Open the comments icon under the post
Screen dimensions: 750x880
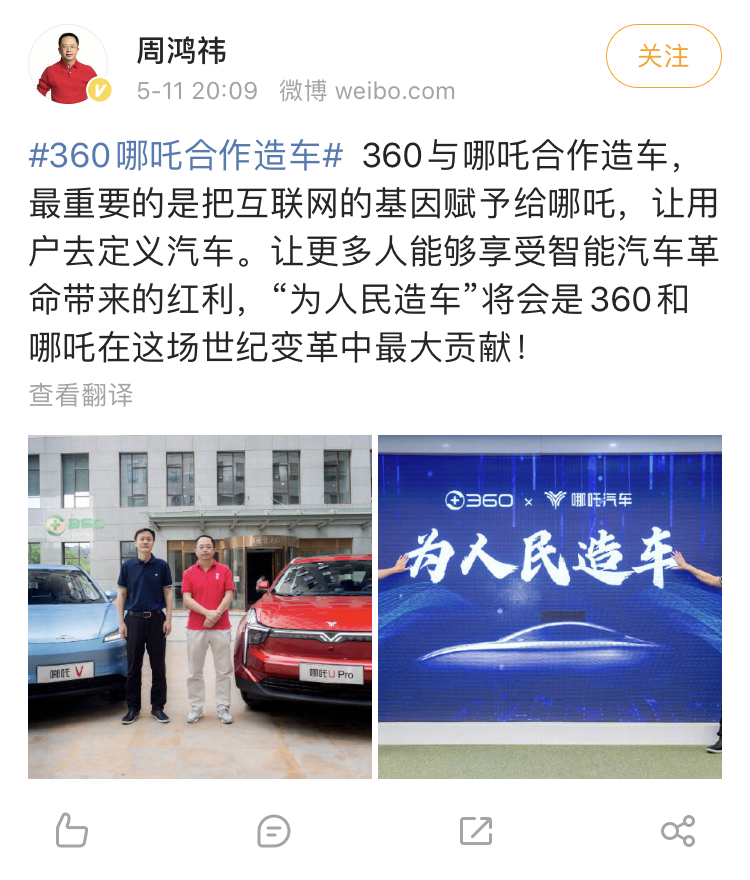click(x=274, y=830)
